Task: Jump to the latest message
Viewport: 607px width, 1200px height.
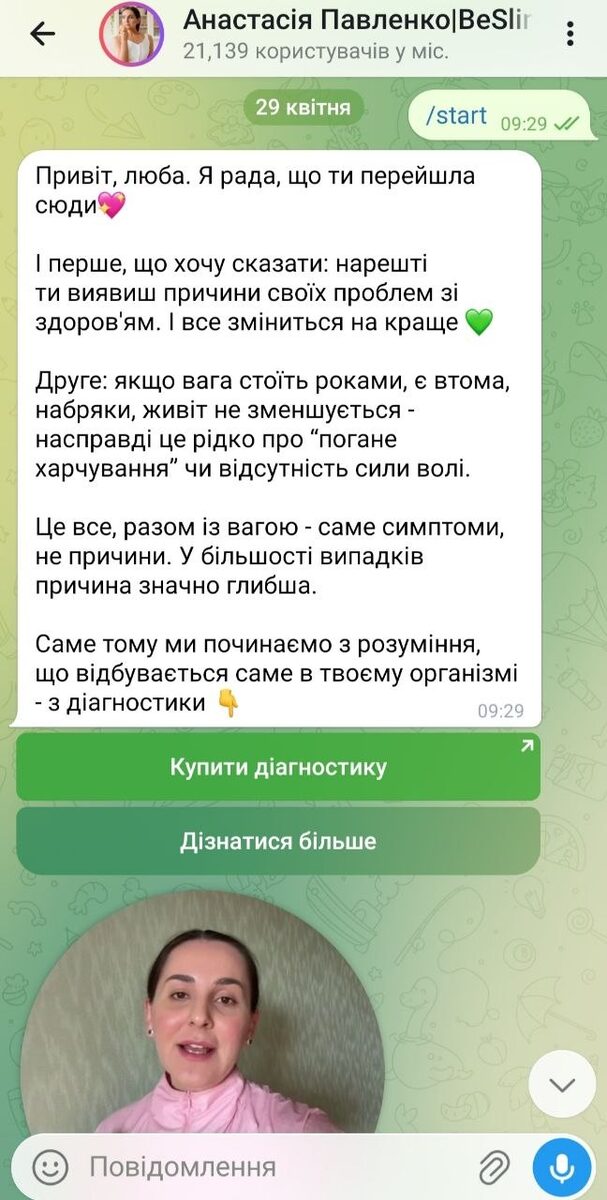Action: 562,1084
